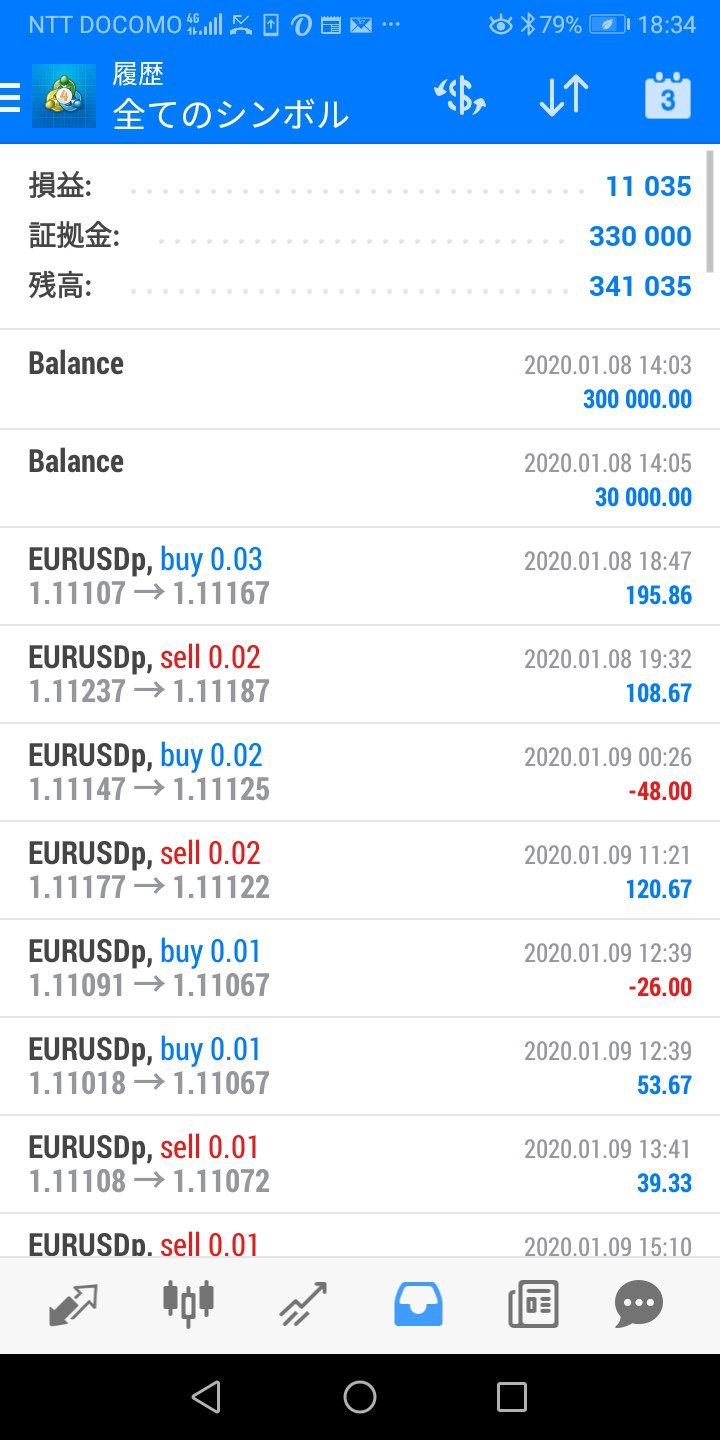This screenshot has height=1440, width=720.
Task: Tap the system home button
Action: coord(360,1397)
